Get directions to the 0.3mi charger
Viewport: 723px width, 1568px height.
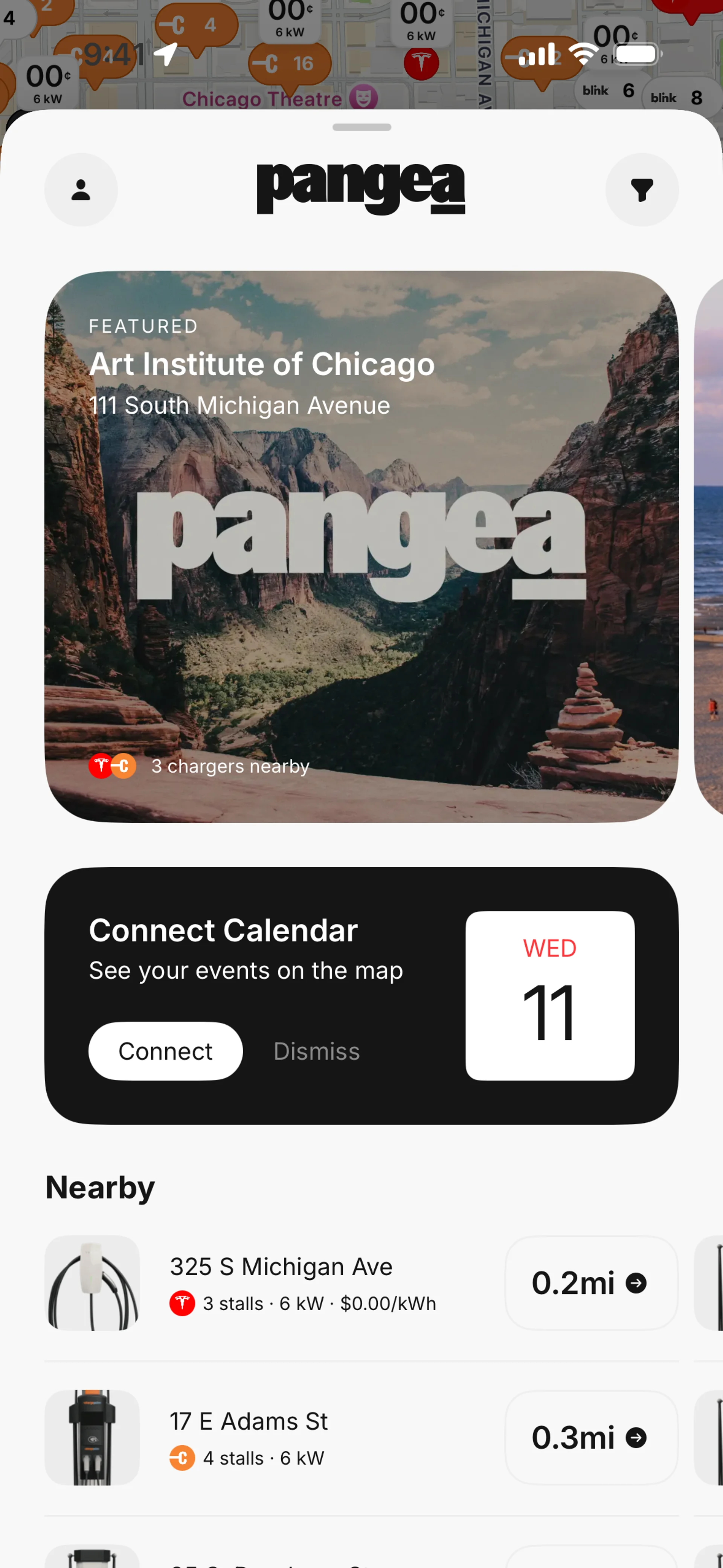point(590,1438)
